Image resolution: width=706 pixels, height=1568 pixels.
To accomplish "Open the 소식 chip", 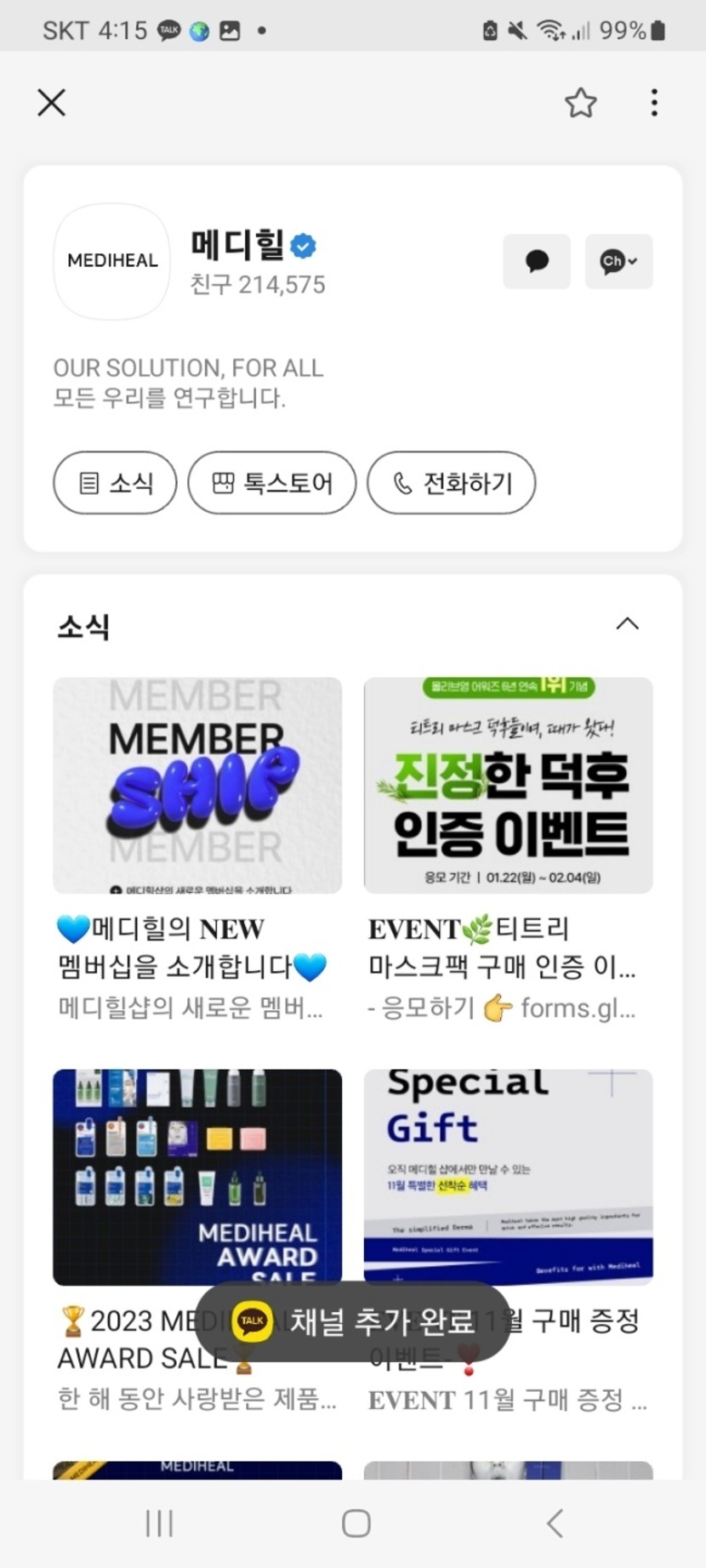I will tap(115, 483).
